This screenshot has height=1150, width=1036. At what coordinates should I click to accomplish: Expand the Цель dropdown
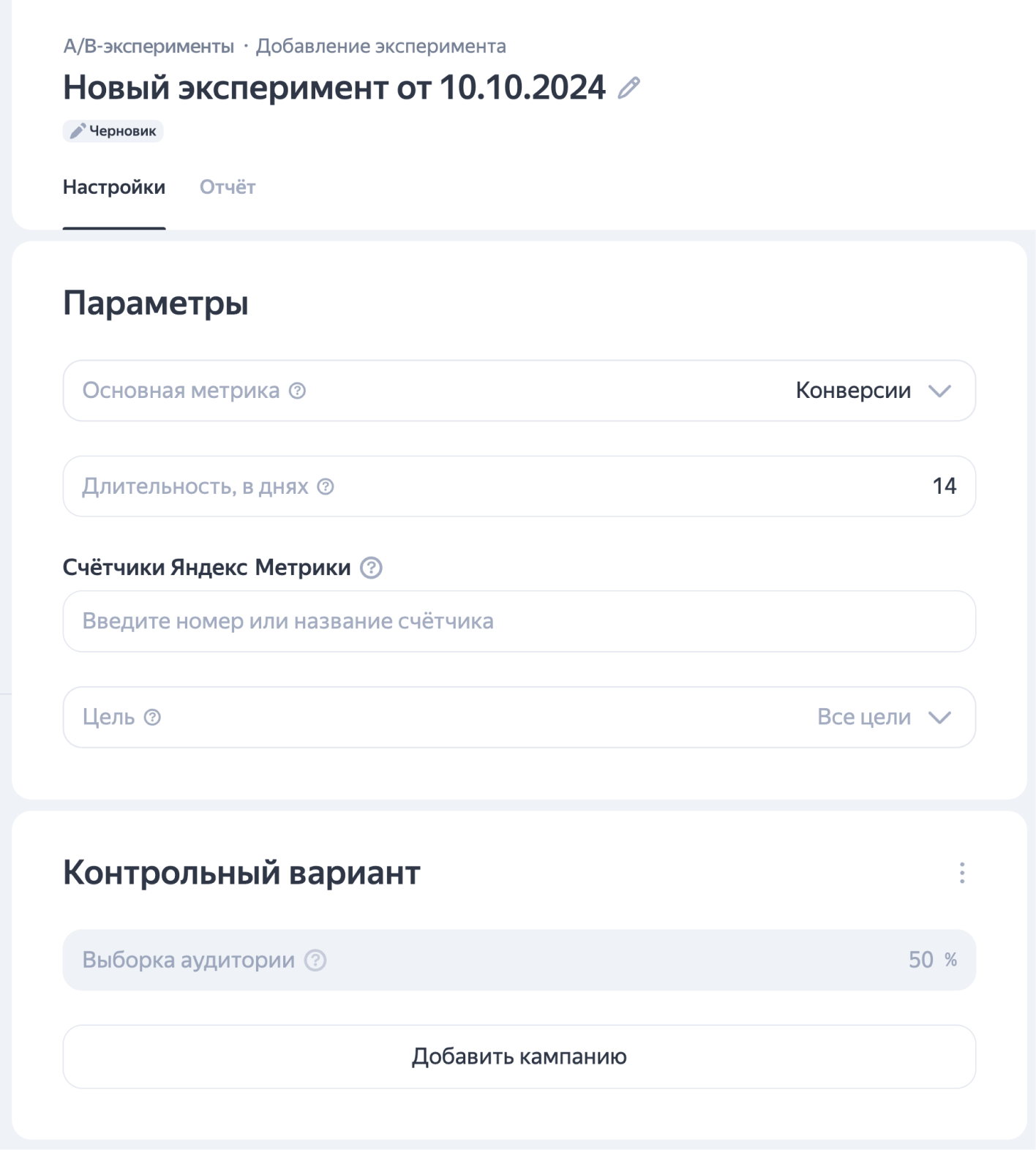coord(882,717)
